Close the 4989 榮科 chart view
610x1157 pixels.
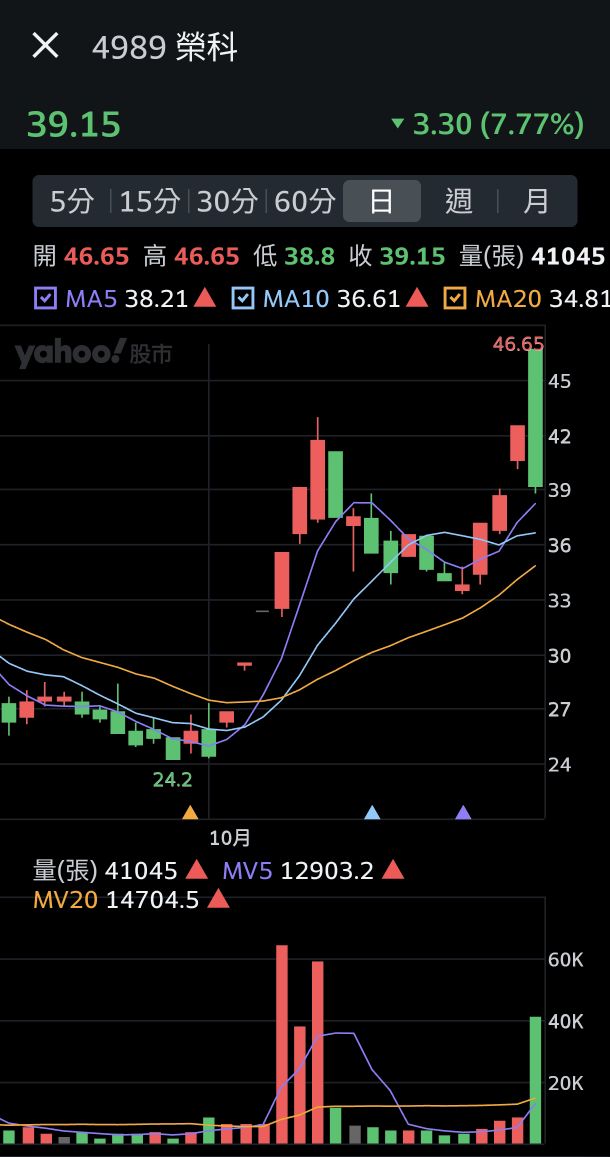[45, 46]
